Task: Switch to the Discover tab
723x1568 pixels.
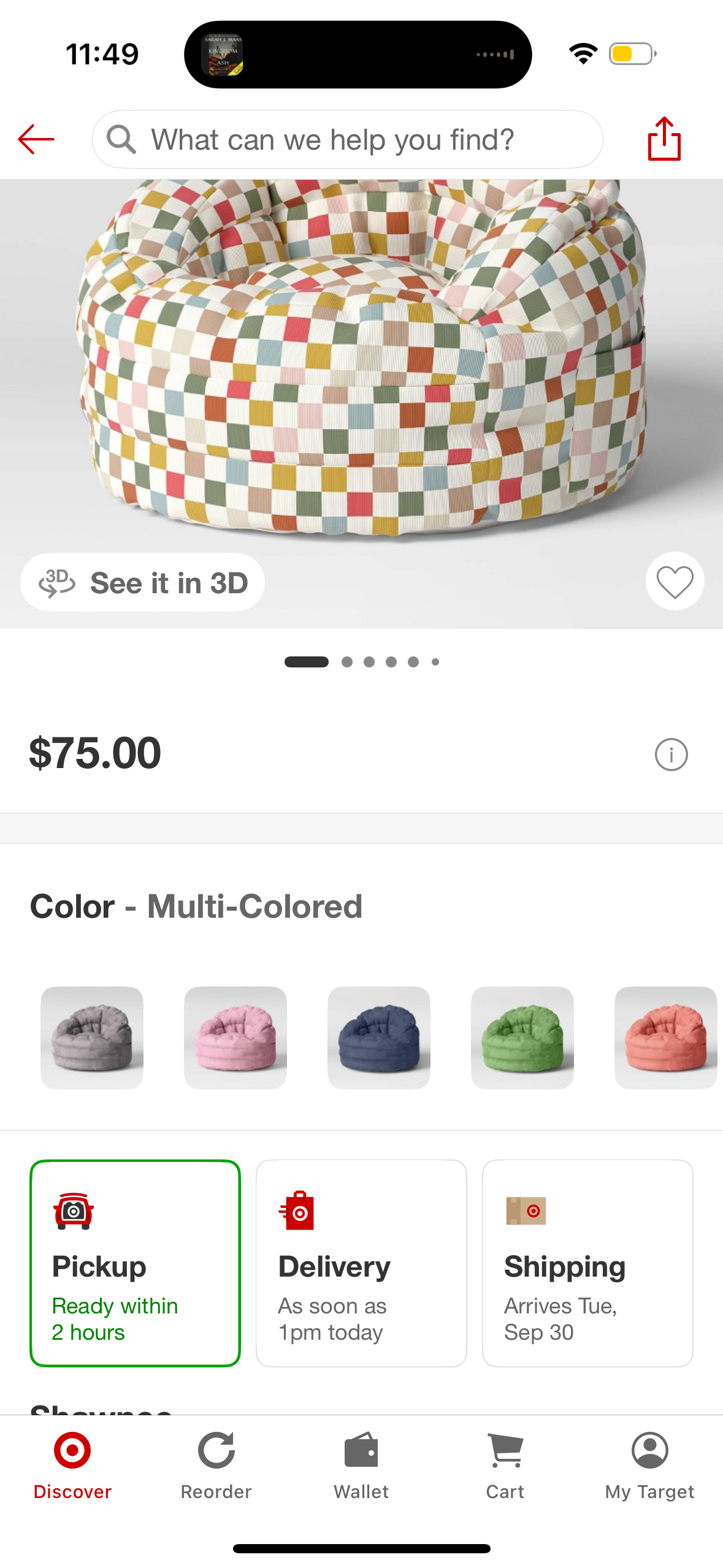Action: coord(72,1465)
